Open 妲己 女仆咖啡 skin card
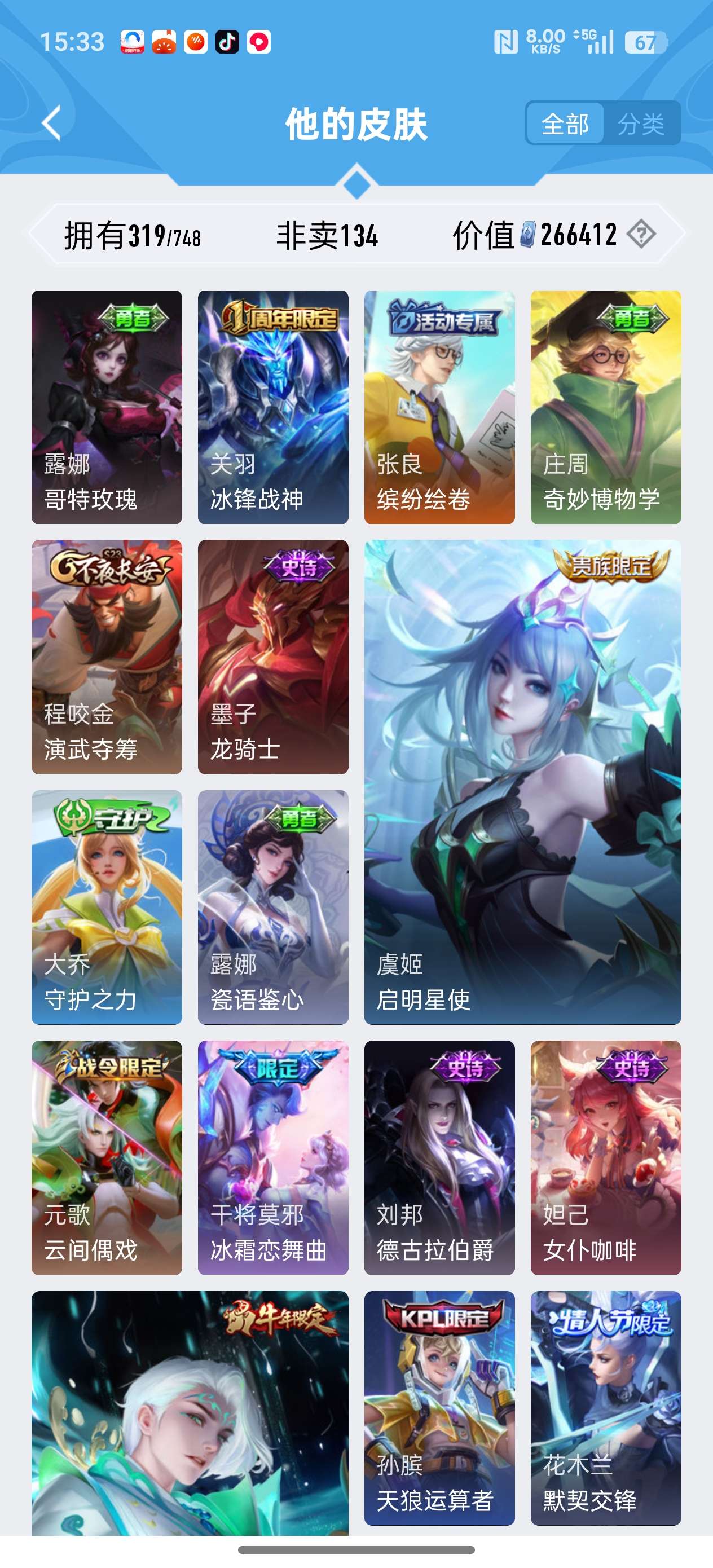Screen dimensions: 713x1568 [x=605, y=1157]
